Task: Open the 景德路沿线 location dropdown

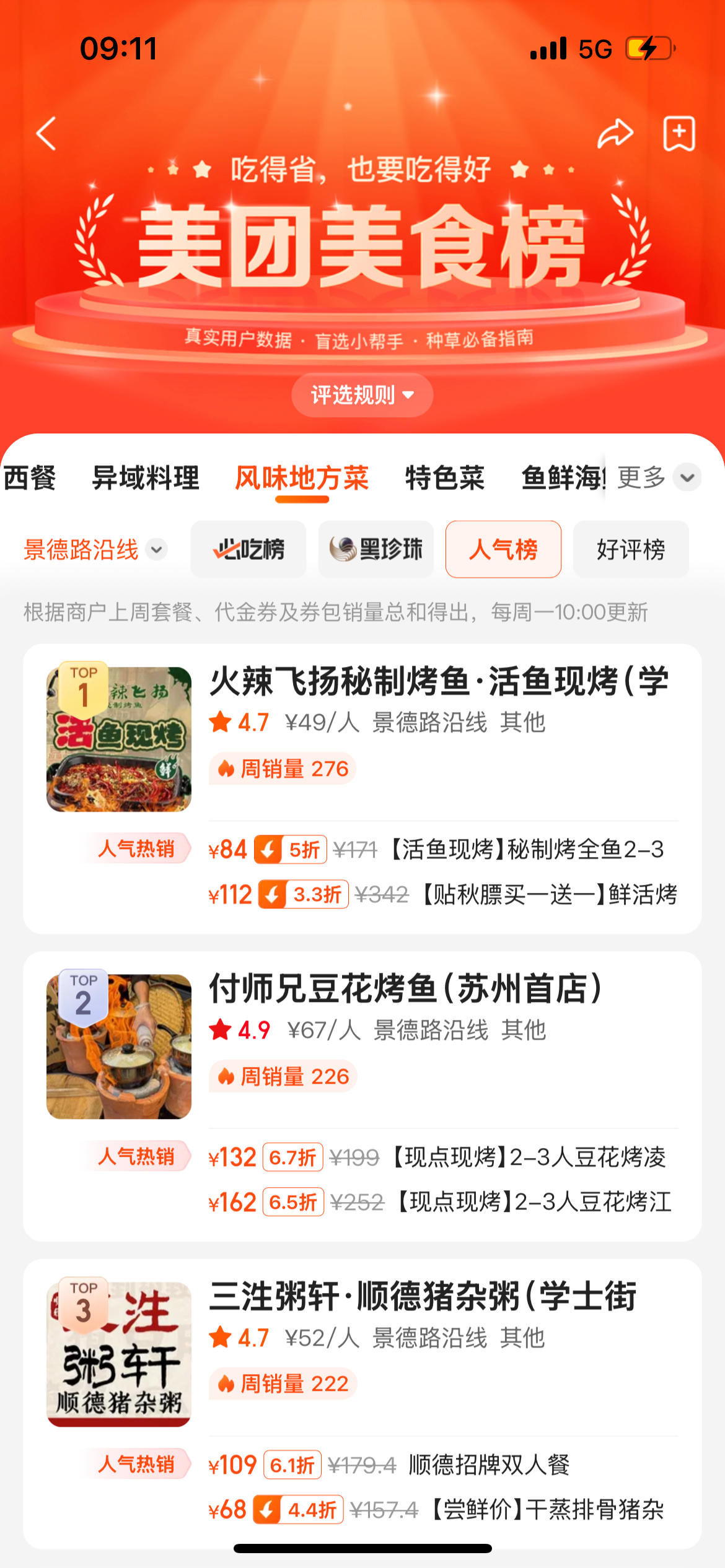Action: (89, 549)
